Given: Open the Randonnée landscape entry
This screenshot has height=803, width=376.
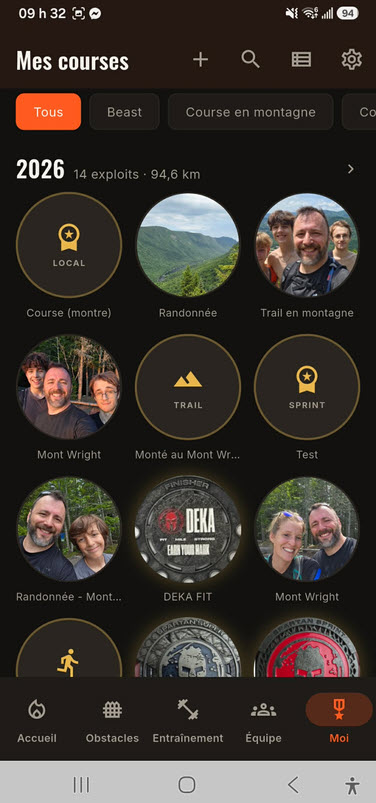Looking at the screenshot, I should pyautogui.click(x=188, y=245).
